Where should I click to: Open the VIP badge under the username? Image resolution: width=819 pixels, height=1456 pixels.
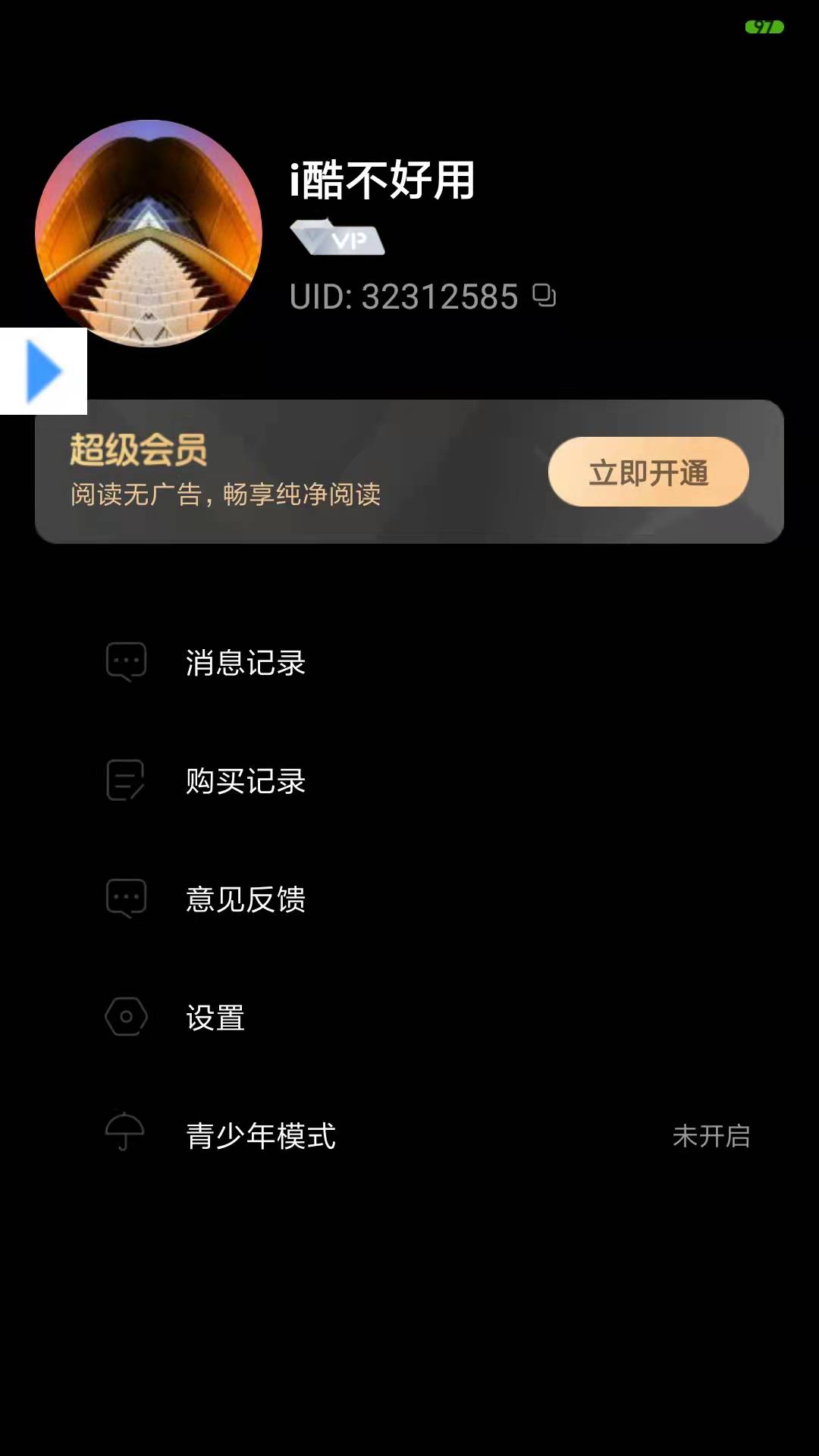[337, 238]
